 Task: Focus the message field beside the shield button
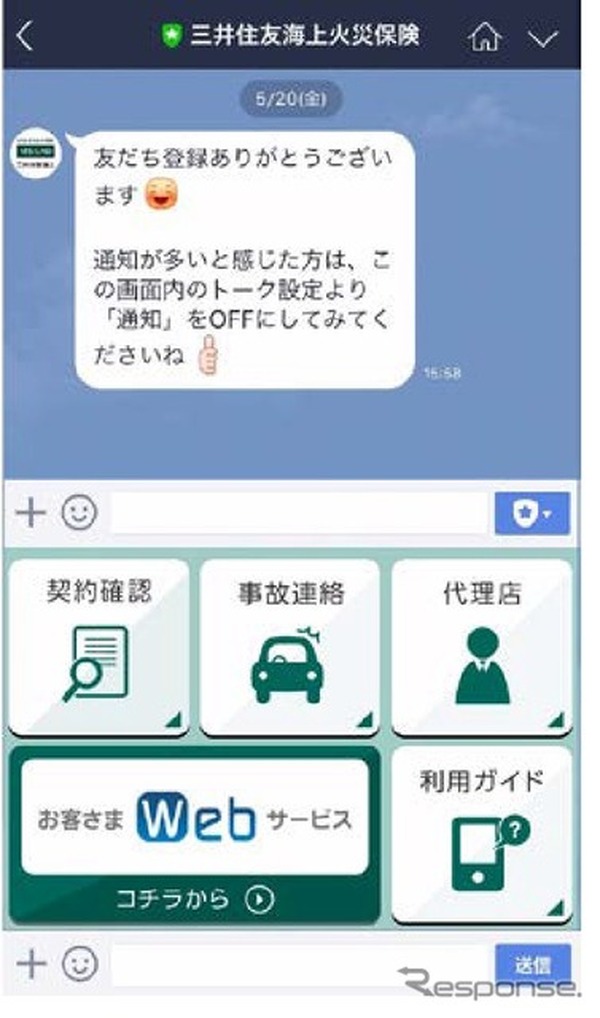point(299,513)
